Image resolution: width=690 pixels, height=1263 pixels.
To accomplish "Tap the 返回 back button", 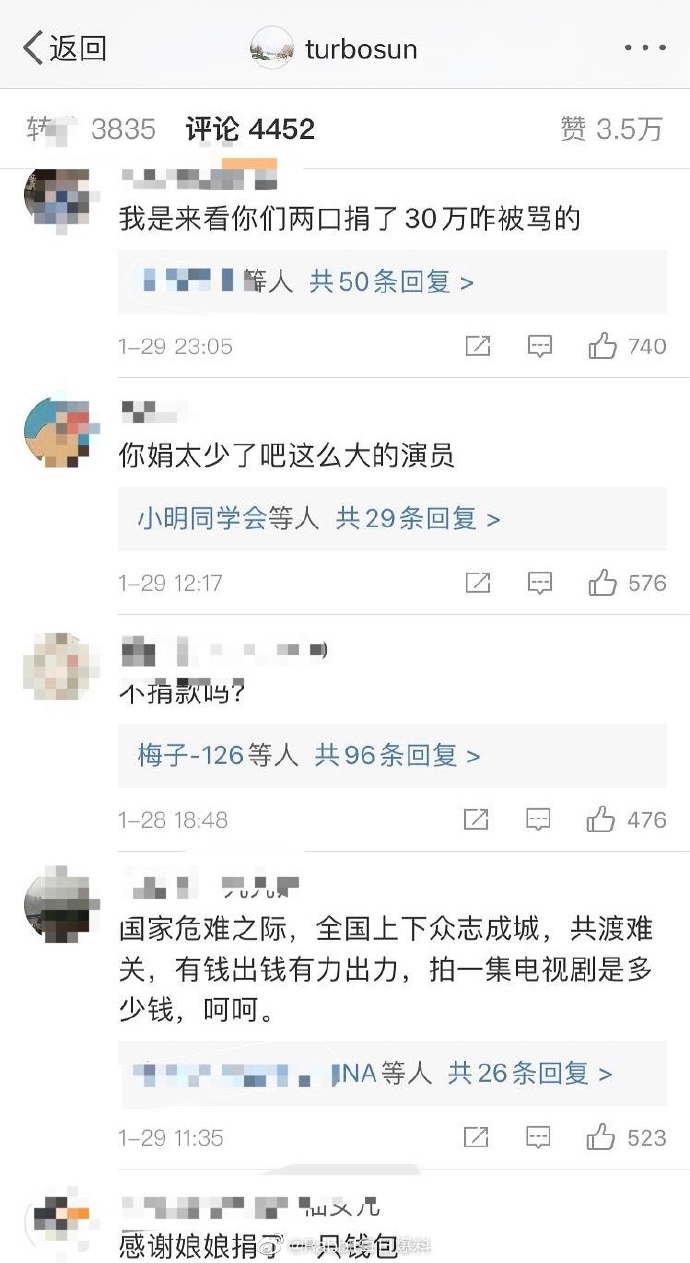I will pos(64,48).
